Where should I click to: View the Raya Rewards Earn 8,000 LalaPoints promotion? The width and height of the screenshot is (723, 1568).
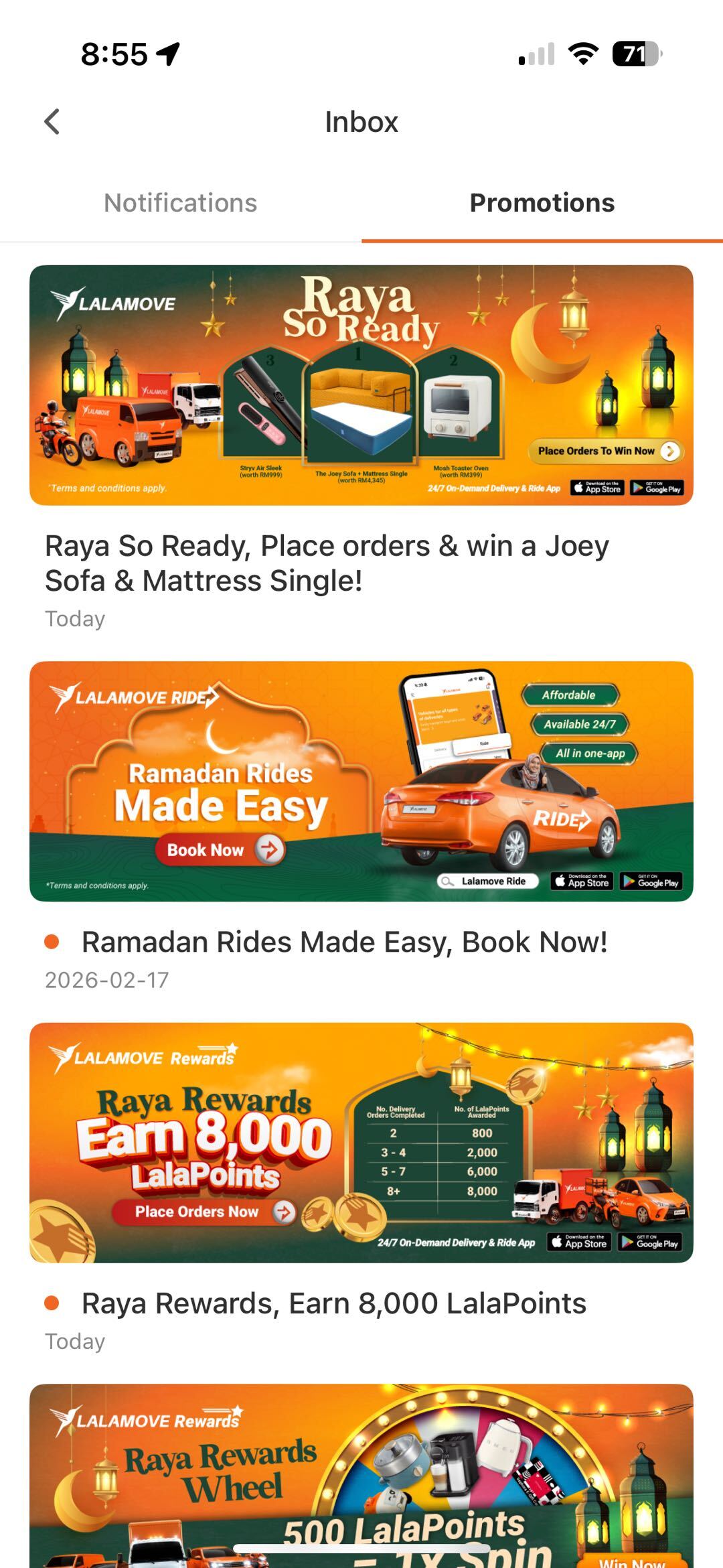point(361,1142)
